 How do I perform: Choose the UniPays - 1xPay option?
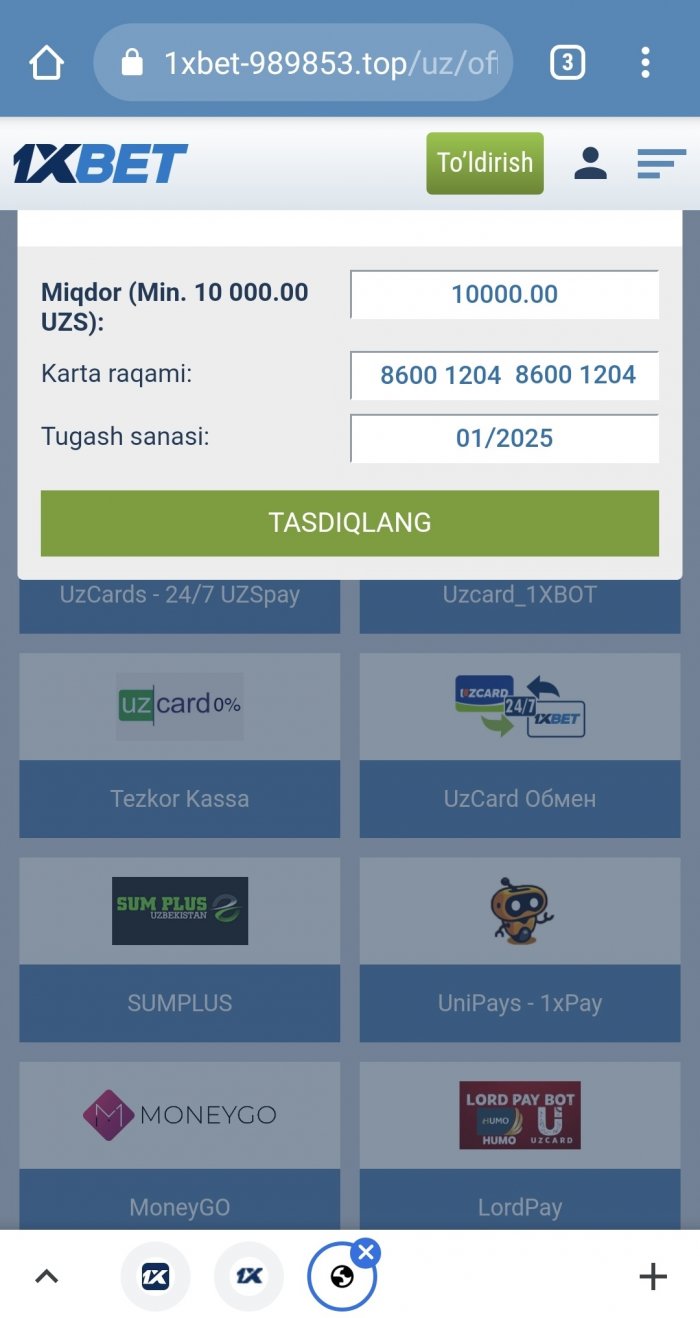[519, 949]
